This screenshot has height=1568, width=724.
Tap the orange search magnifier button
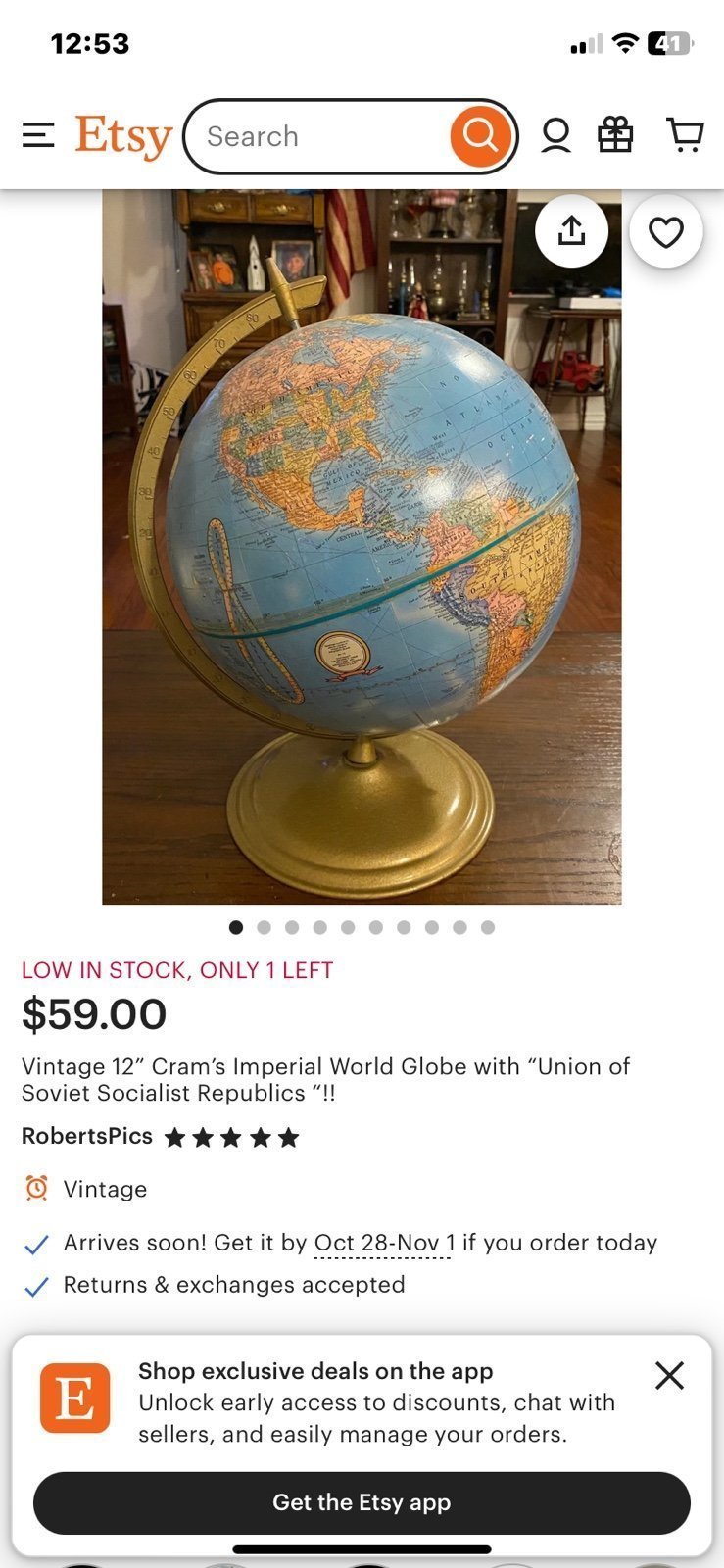pyautogui.click(x=481, y=135)
